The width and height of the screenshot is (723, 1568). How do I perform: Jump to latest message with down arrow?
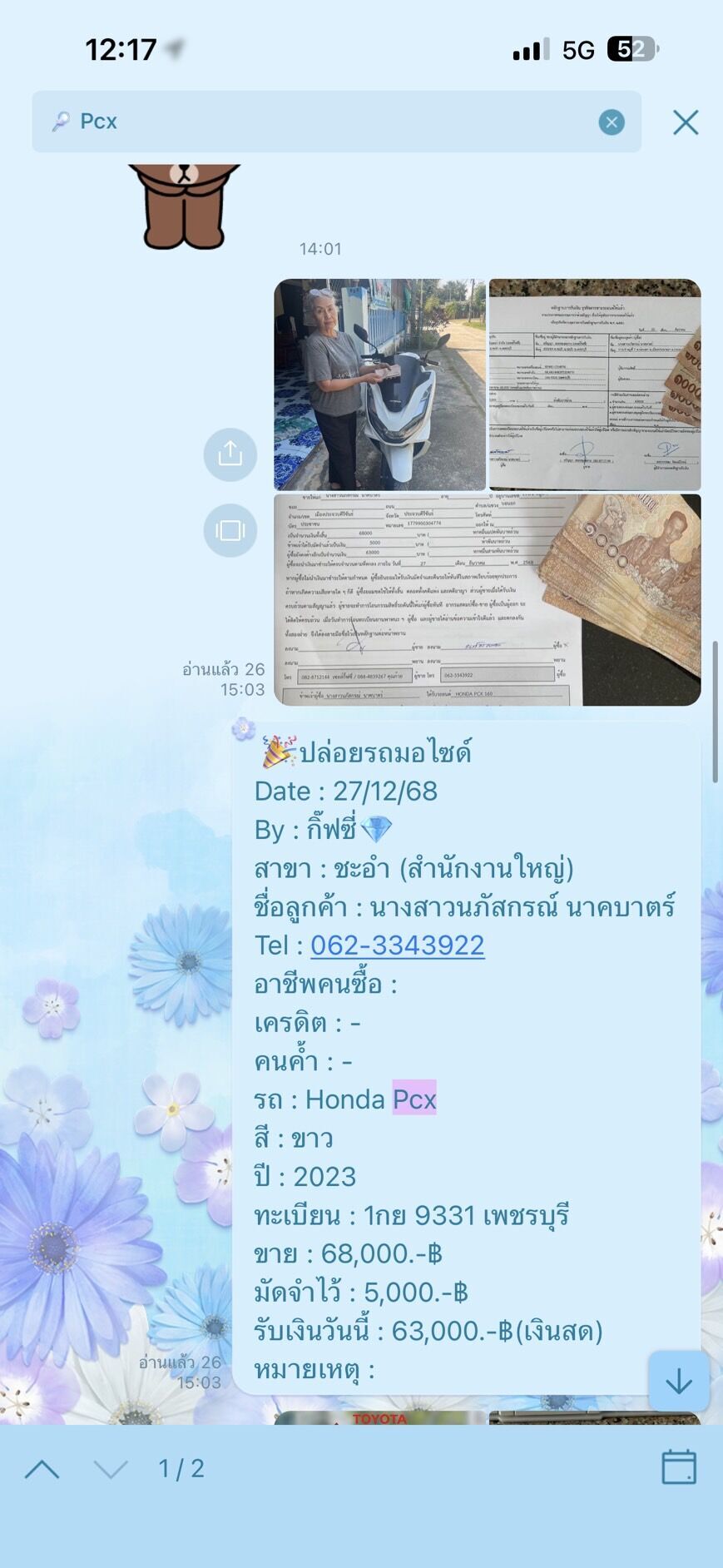pyautogui.click(x=678, y=1382)
